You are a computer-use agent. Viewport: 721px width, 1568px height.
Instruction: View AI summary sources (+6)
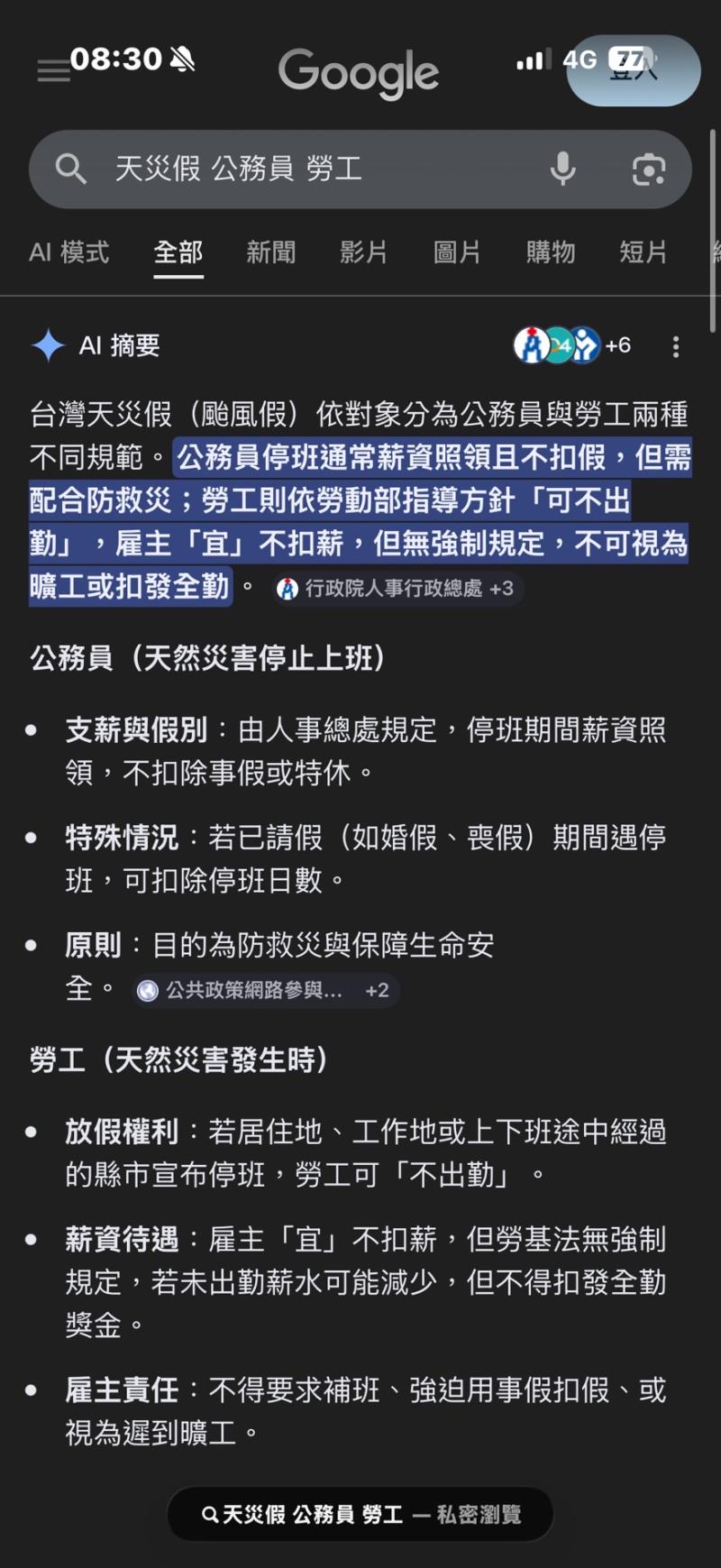tap(573, 345)
